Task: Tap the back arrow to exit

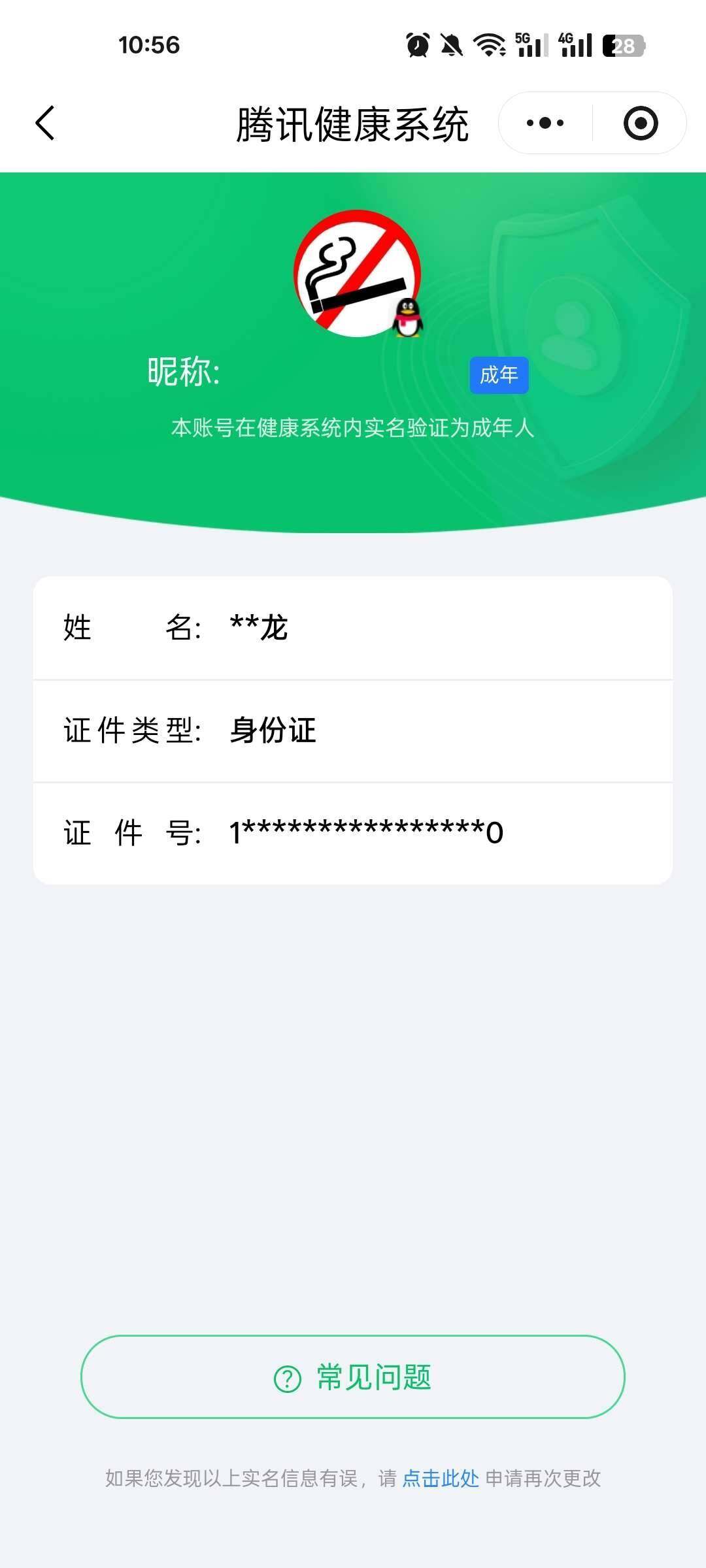Action: [43, 123]
